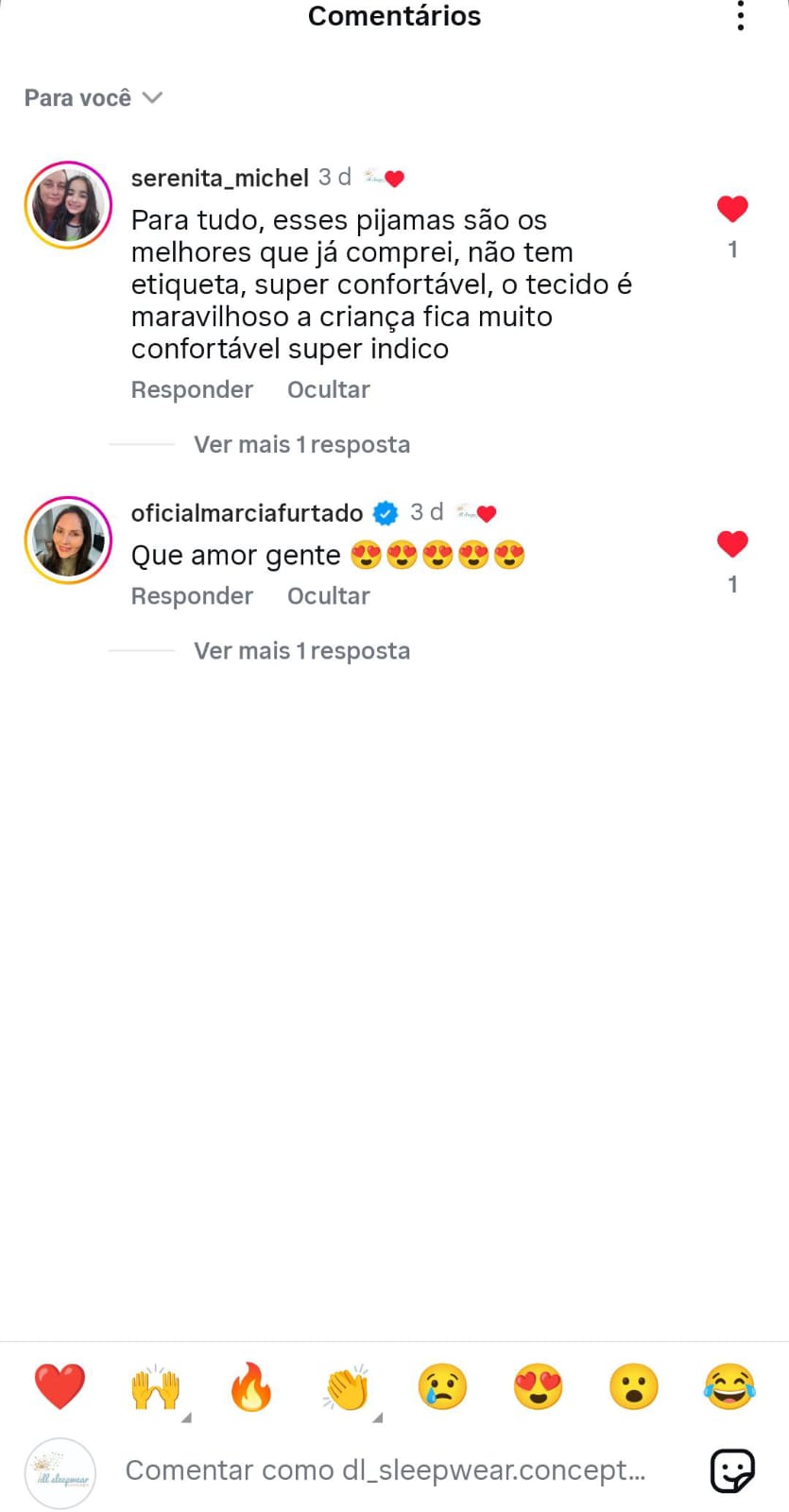This screenshot has width=789, height=1512.
Task: Reply to oficialmarciafurtado's comment
Action: click(x=192, y=596)
